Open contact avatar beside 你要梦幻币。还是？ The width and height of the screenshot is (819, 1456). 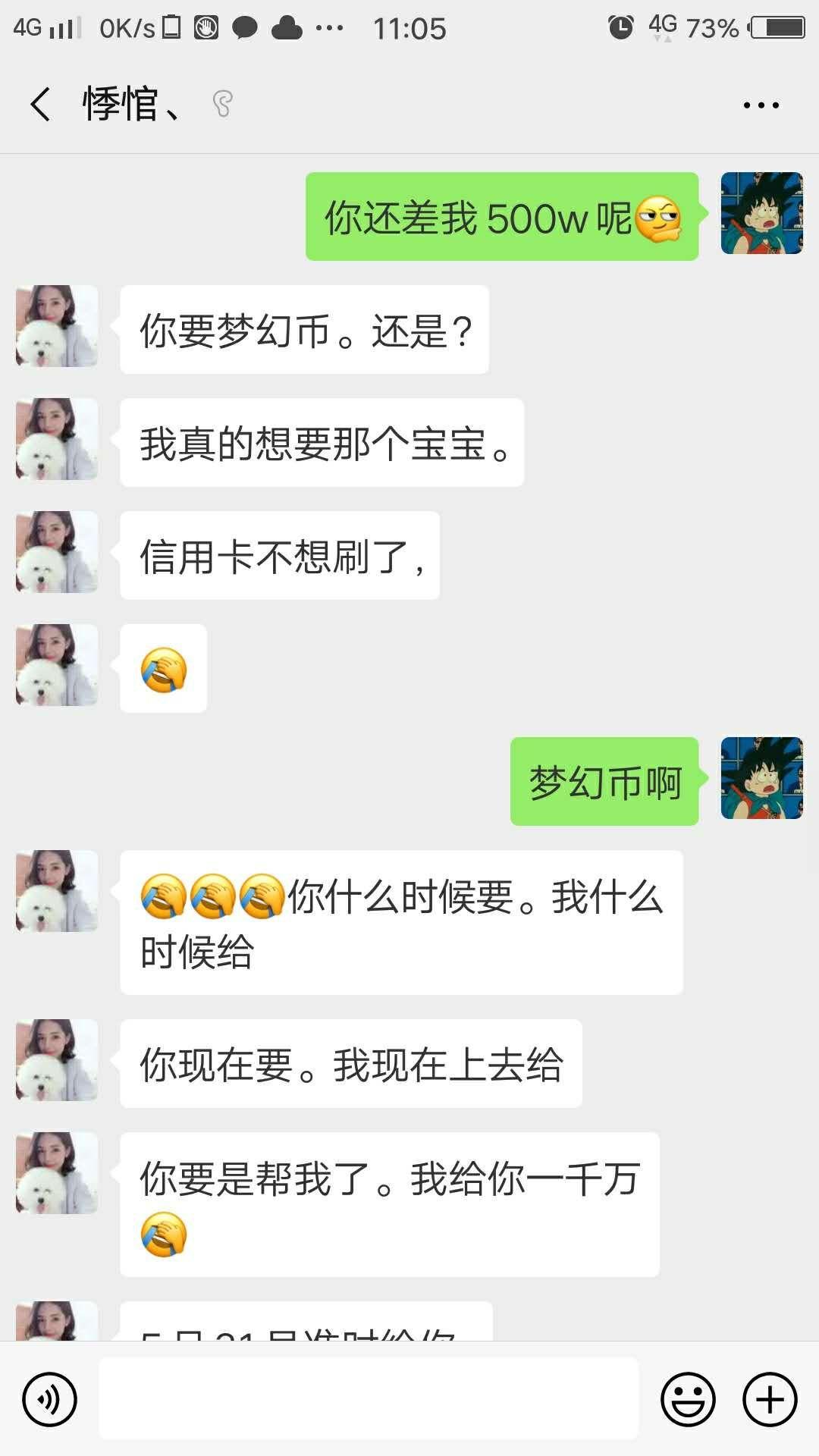57,326
